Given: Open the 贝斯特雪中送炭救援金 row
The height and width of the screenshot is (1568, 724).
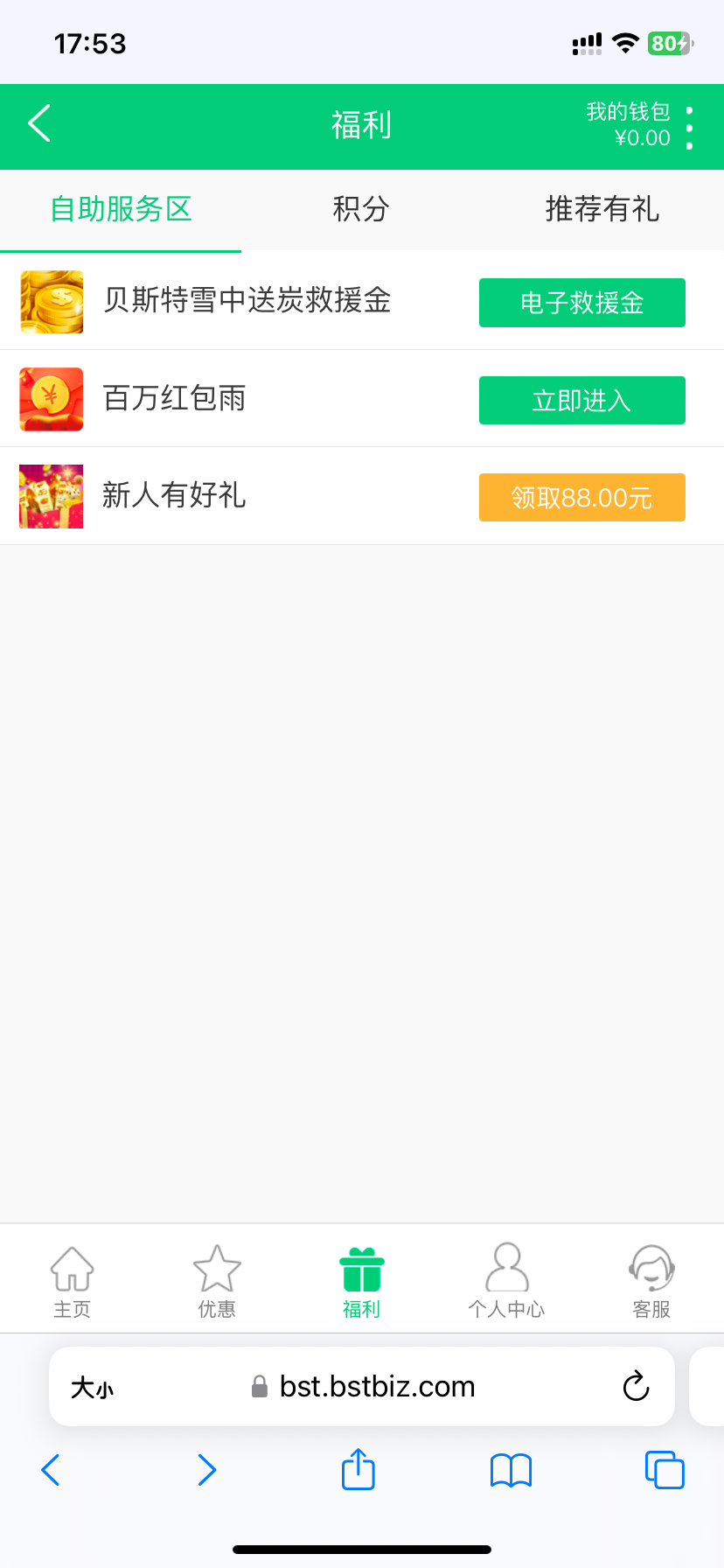Looking at the screenshot, I should [247, 301].
